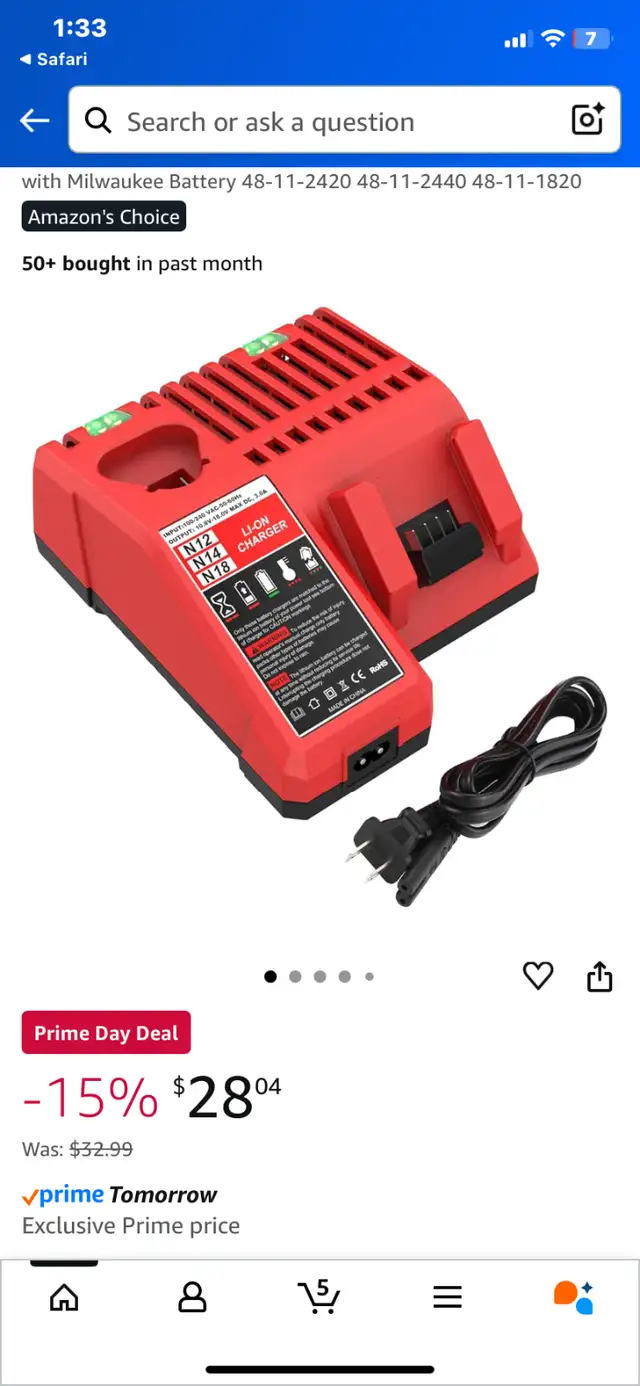Jump to the second image via page dots
Viewport: 640px width, 1386px height.
click(295, 976)
